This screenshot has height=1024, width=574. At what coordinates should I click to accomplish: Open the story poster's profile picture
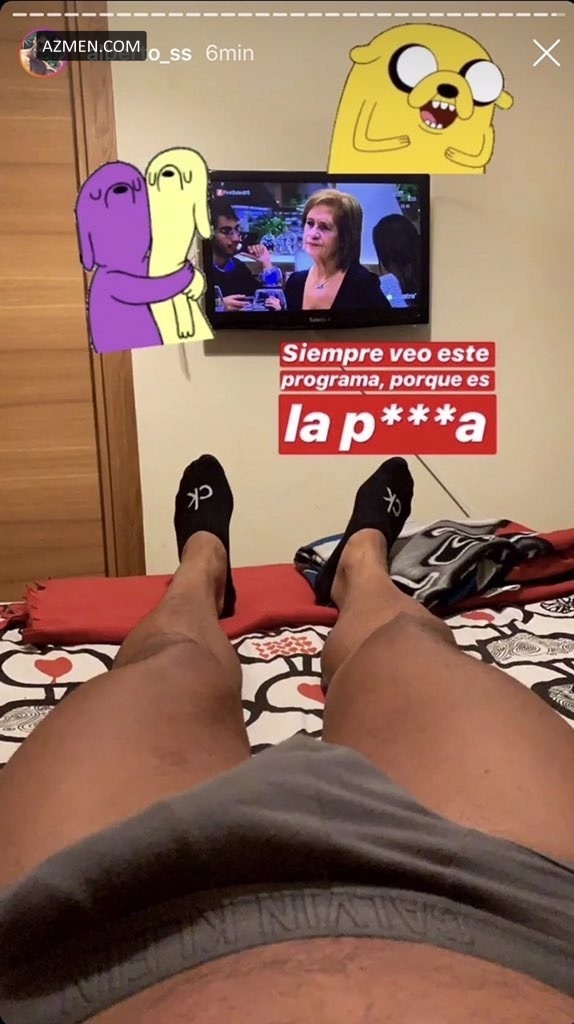(x=42, y=53)
